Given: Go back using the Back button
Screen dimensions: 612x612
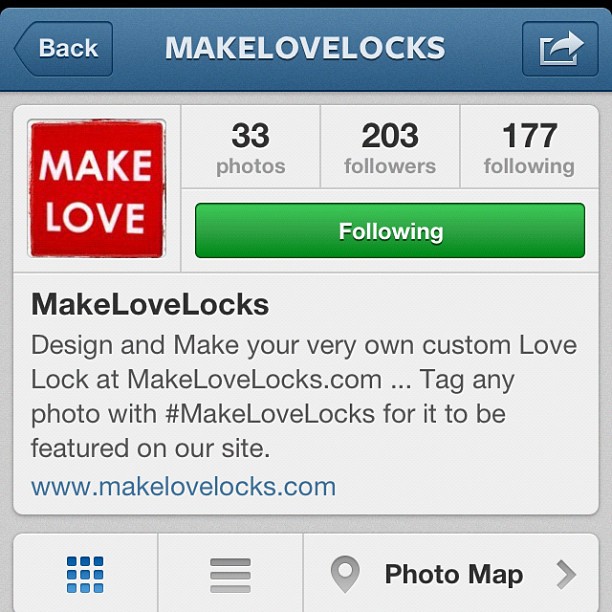Looking at the screenshot, I should pyautogui.click(x=62, y=48).
